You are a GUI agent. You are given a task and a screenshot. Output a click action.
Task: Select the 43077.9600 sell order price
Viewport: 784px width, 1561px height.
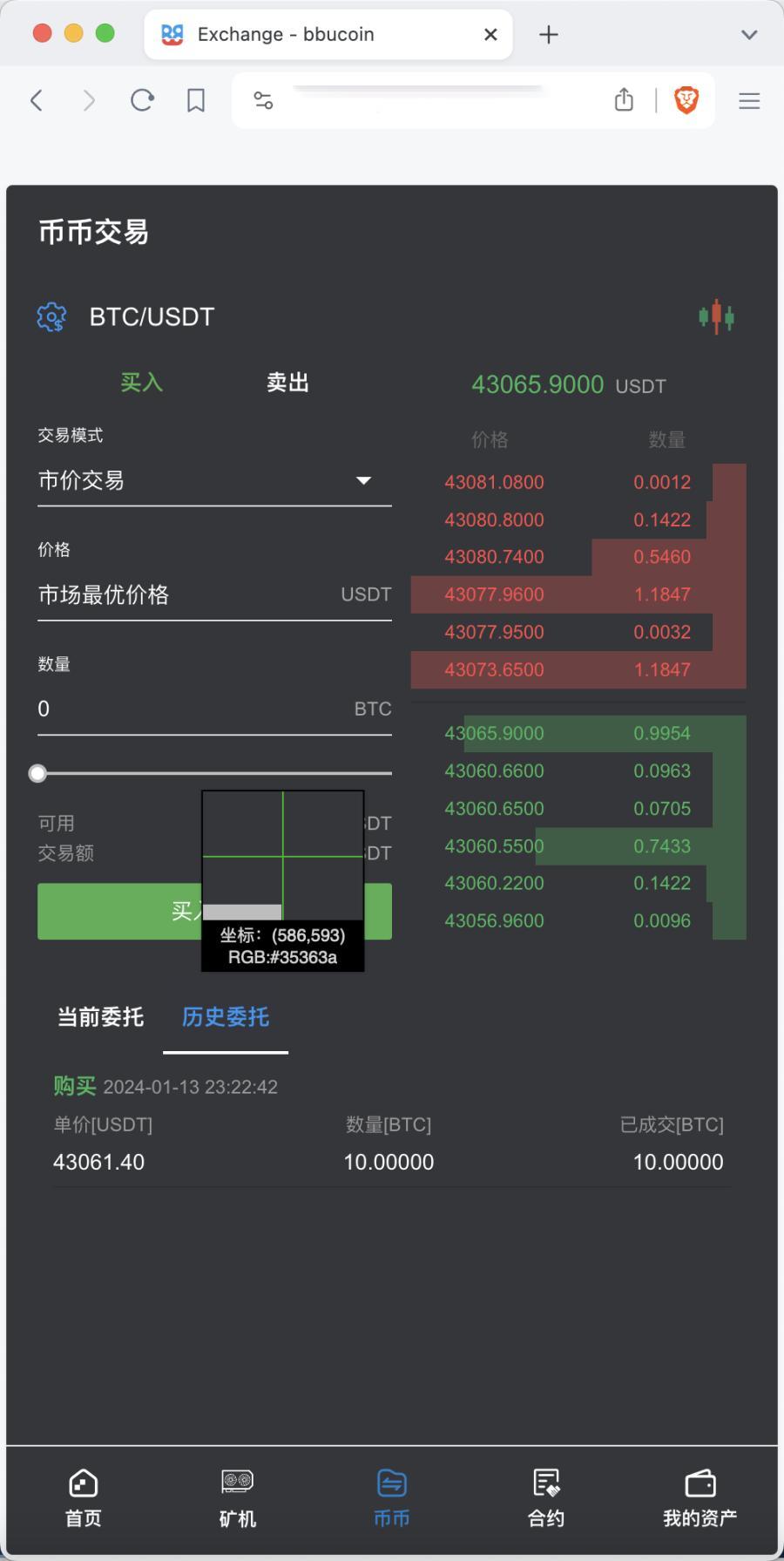(x=494, y=594)
